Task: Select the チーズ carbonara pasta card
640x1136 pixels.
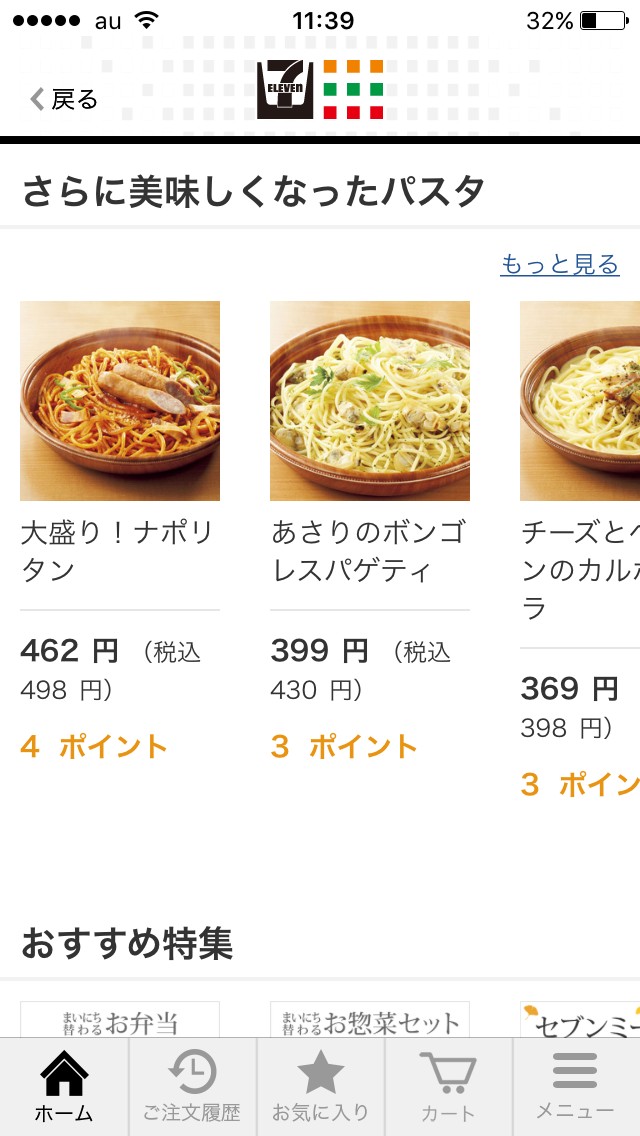Action: (580, 401)
